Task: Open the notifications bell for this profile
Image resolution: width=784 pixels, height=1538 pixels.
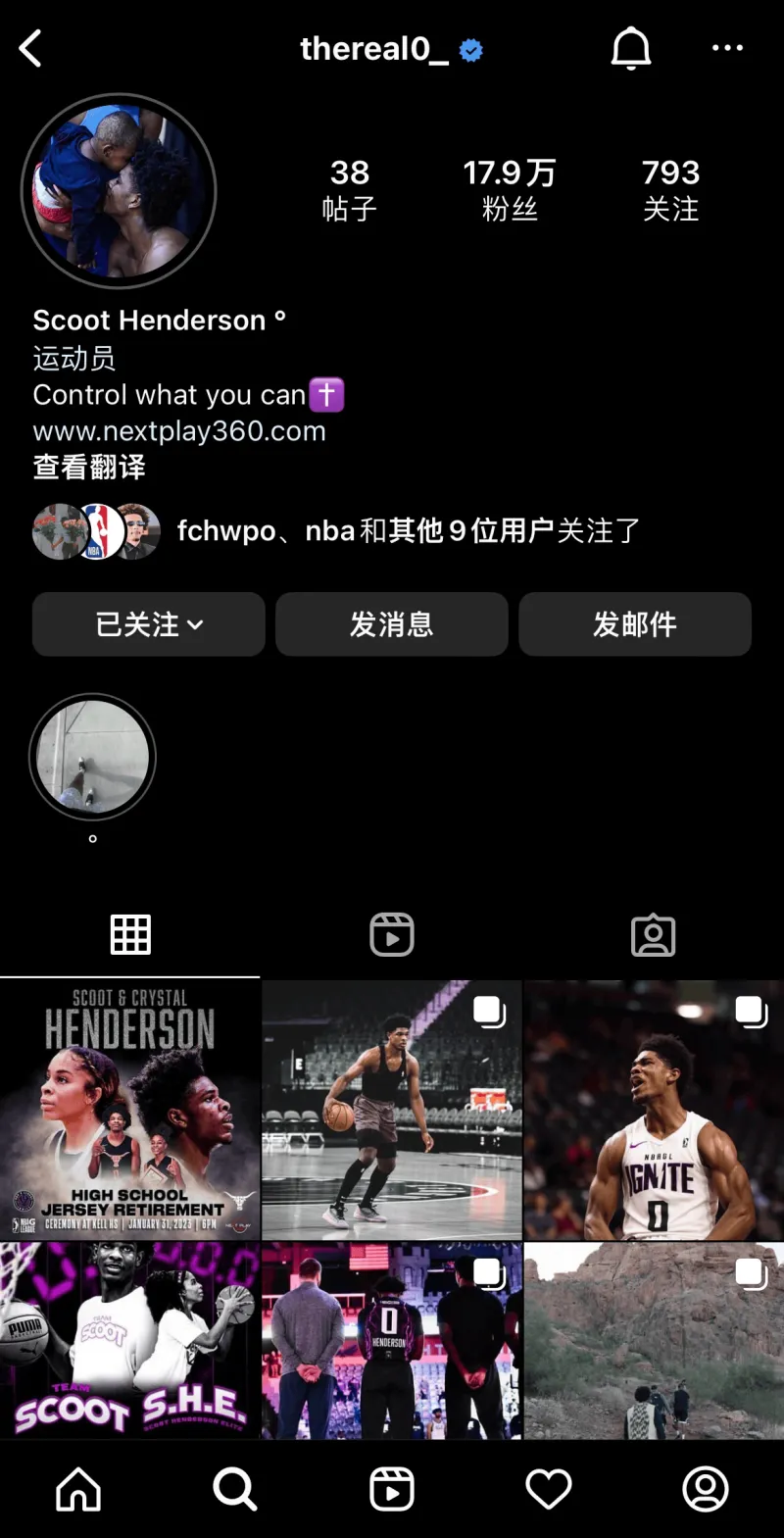Action: tap(631, 48)
